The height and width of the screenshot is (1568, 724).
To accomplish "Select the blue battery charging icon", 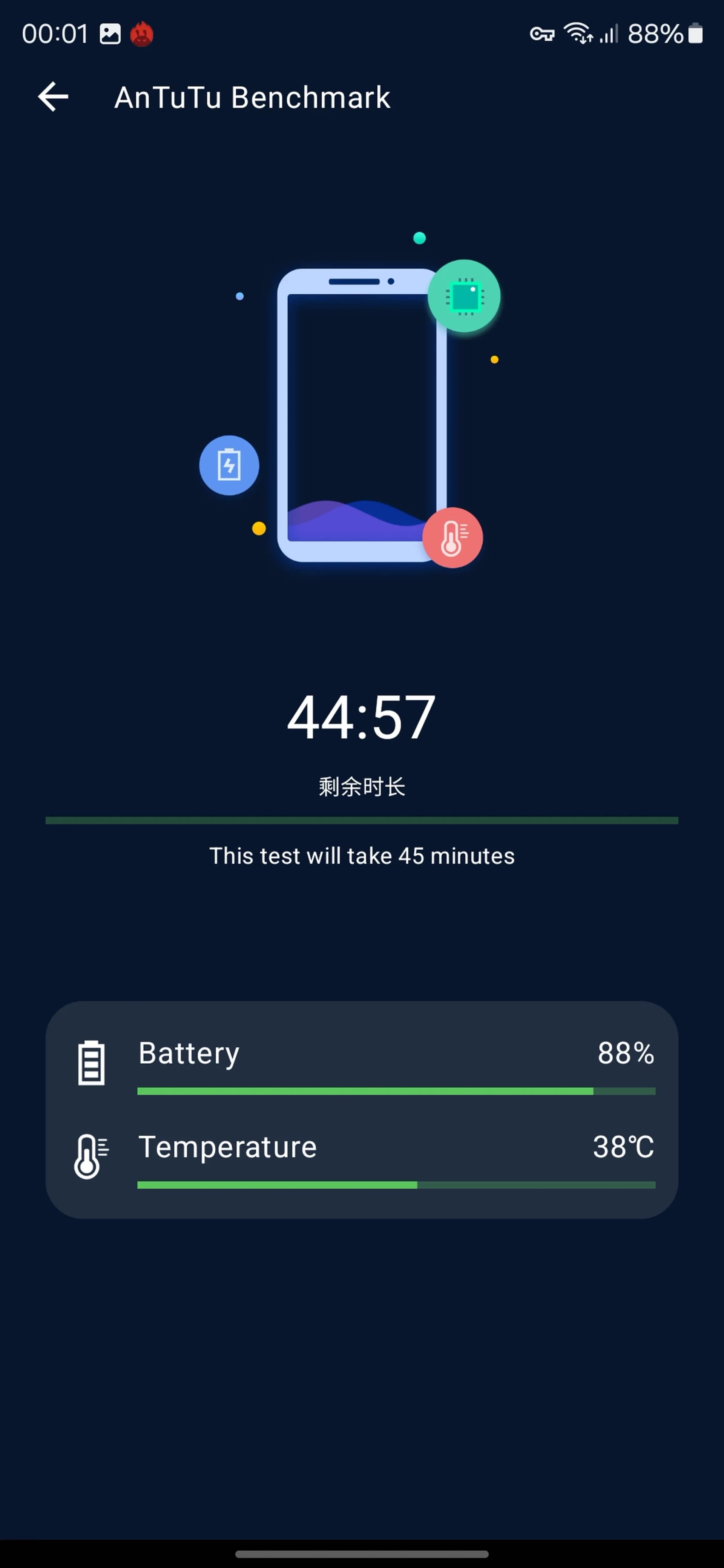I will (229, 465).
